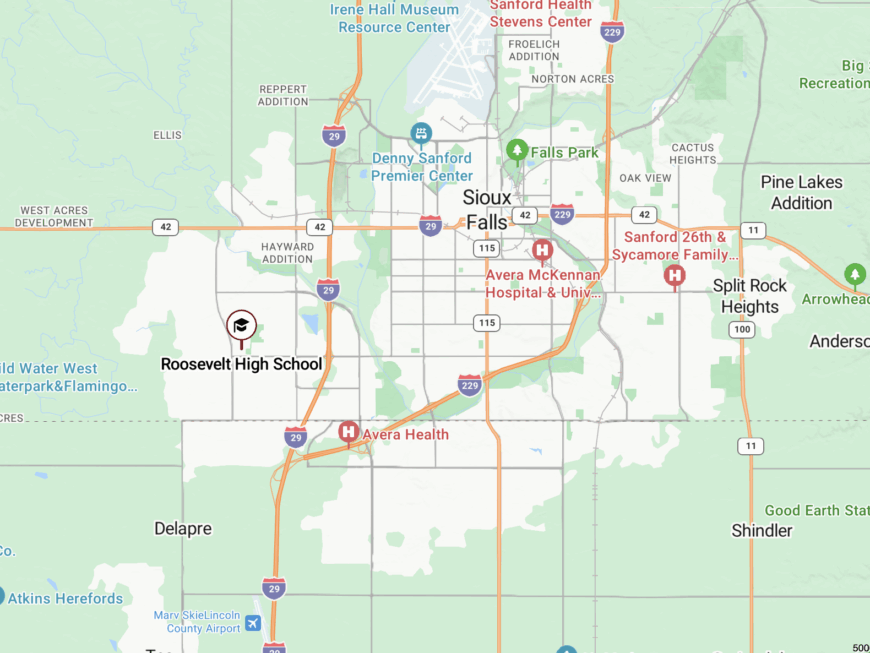The width and height of the screenshot is (870, 653).
Task: Select the Arrowhead park pin
Action: click(x=854, y=274)
